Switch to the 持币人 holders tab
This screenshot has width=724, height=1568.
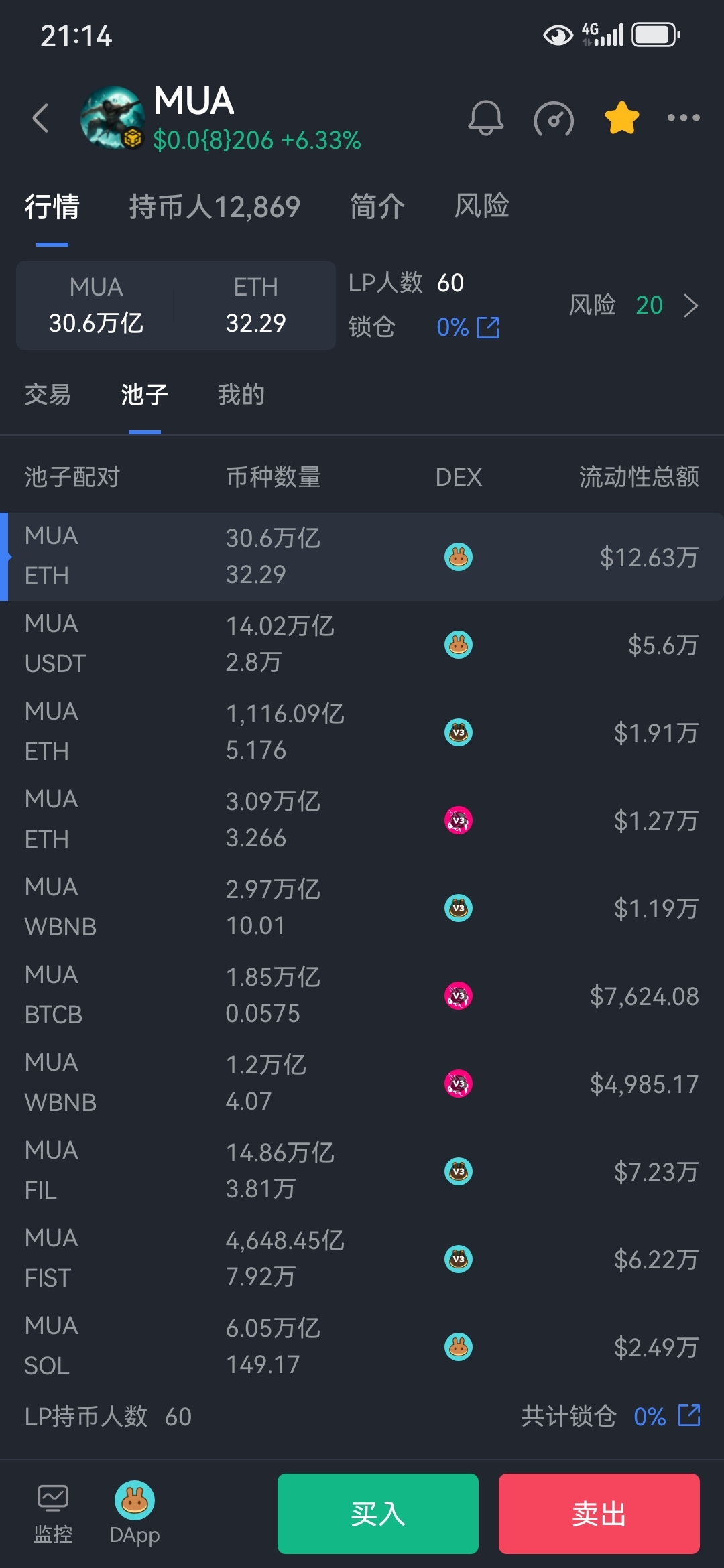tap(215, 207)
